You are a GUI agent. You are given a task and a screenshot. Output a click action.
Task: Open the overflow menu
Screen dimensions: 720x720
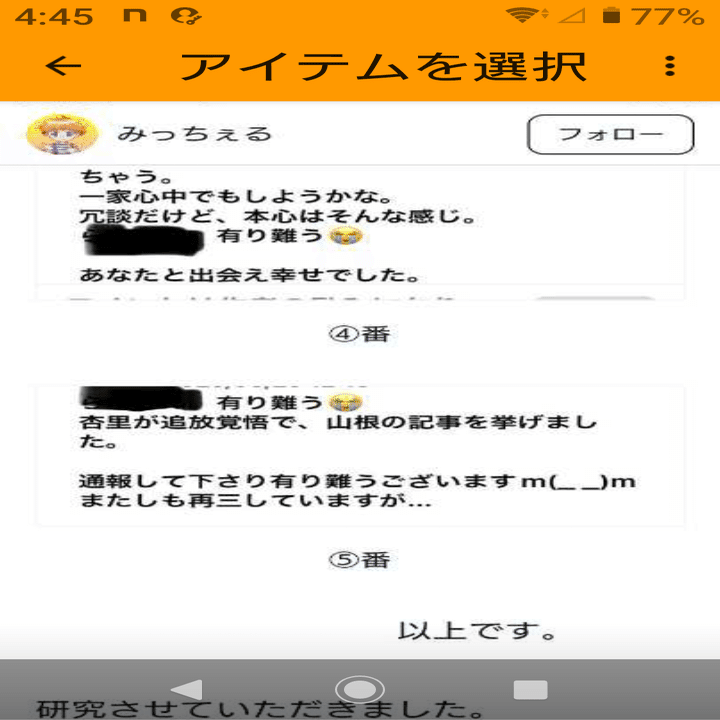pyautogui.click(x=669, y=67)
